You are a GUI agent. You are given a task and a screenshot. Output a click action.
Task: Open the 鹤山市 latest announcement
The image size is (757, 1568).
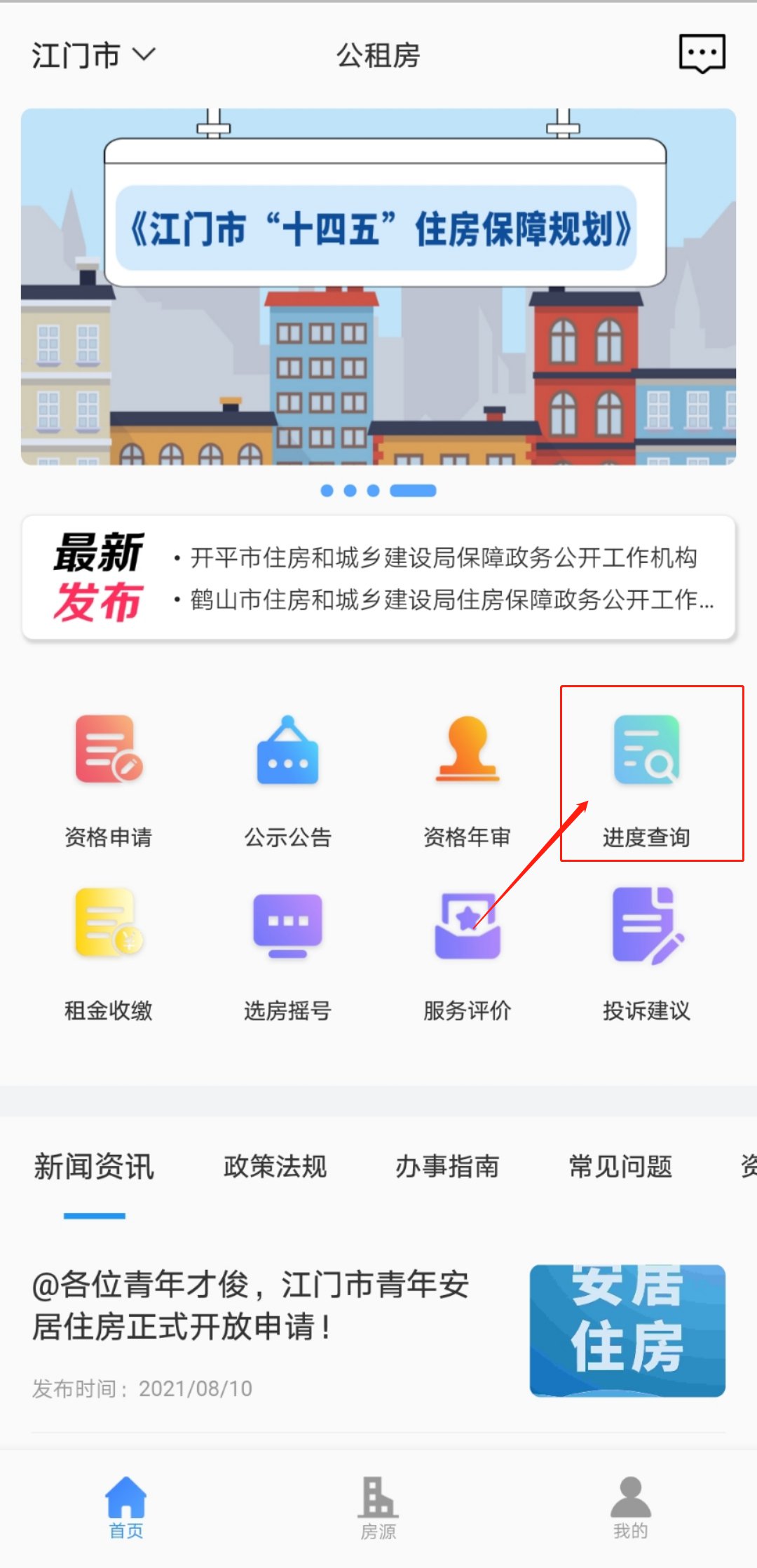tap(451, 600)
